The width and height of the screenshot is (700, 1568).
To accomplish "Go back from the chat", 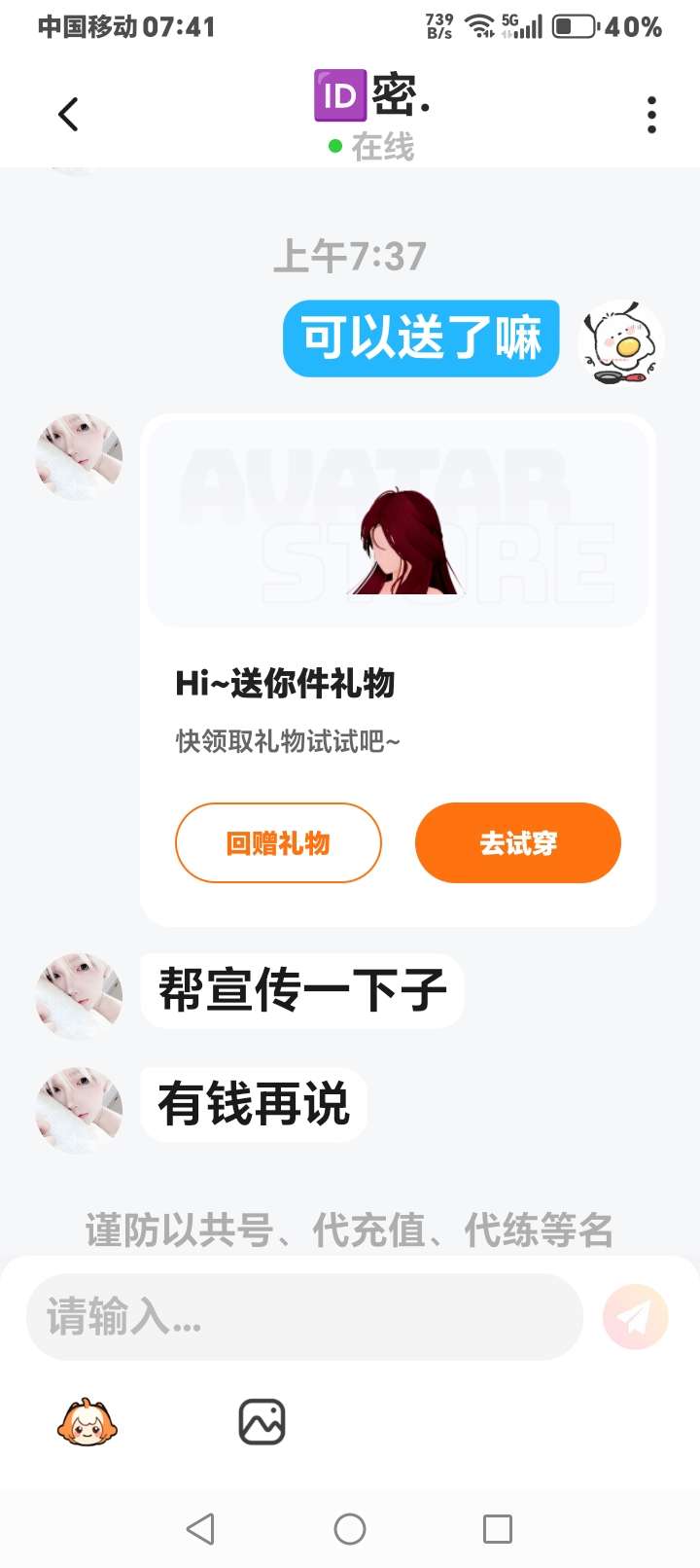I will click(x=68, y=115).
